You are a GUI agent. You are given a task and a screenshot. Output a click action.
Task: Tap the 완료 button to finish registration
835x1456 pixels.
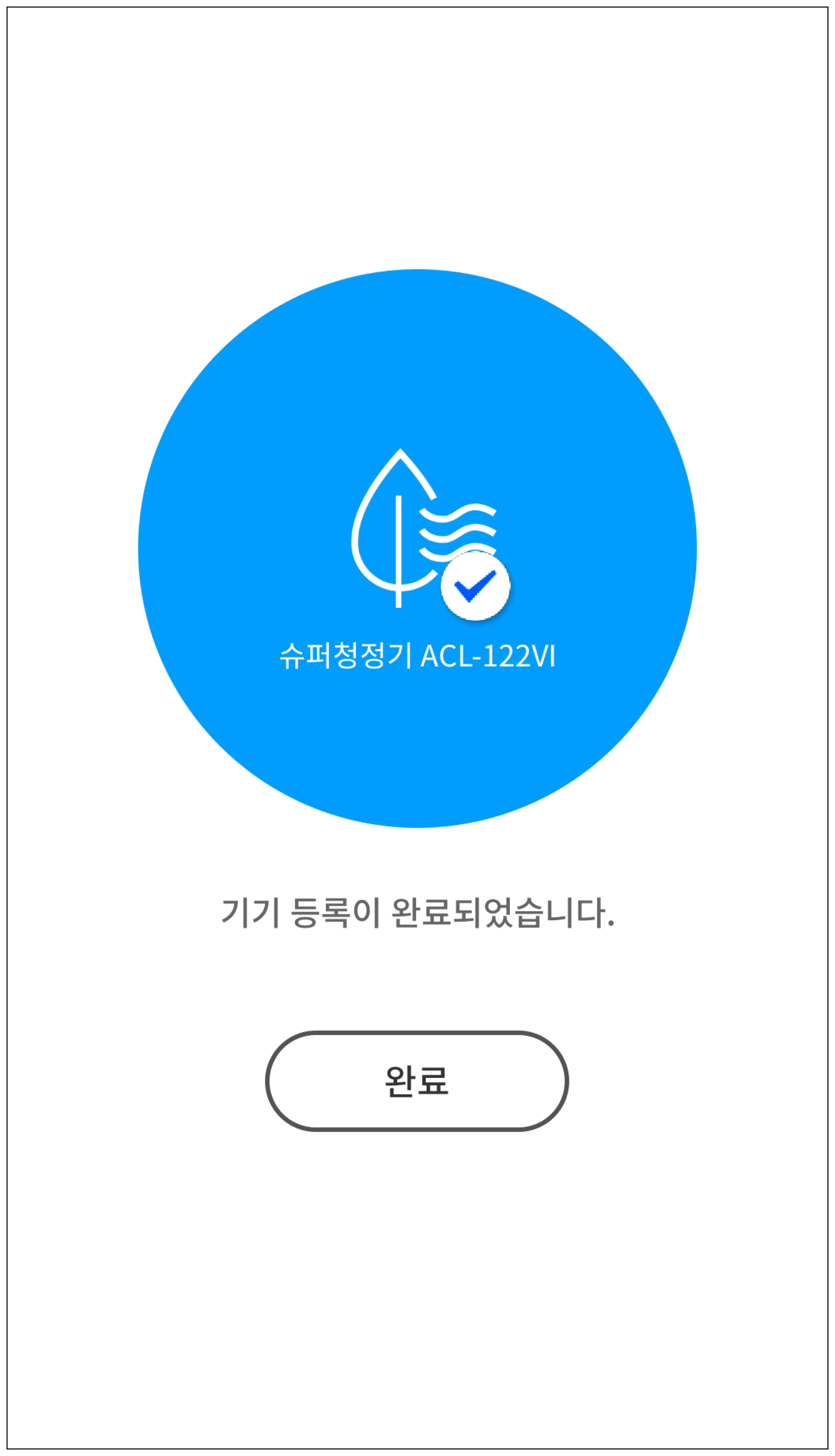pos(417,1081)
